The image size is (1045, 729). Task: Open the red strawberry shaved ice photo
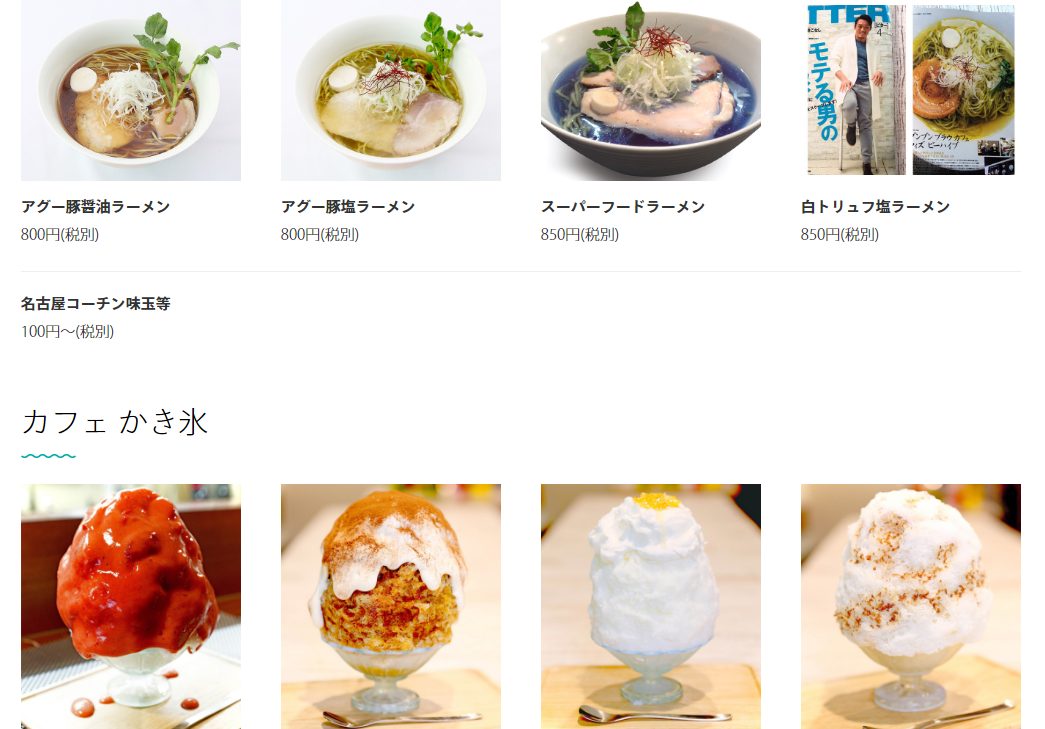[x=130, y=606]
